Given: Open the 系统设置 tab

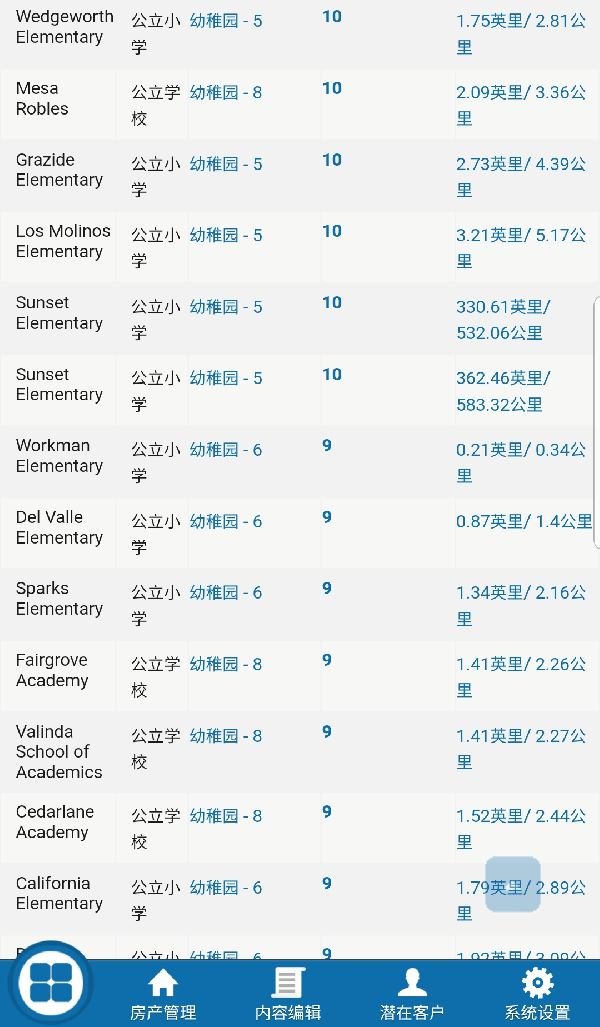Looking at the screenshot, I should click(x=537, y=994).
